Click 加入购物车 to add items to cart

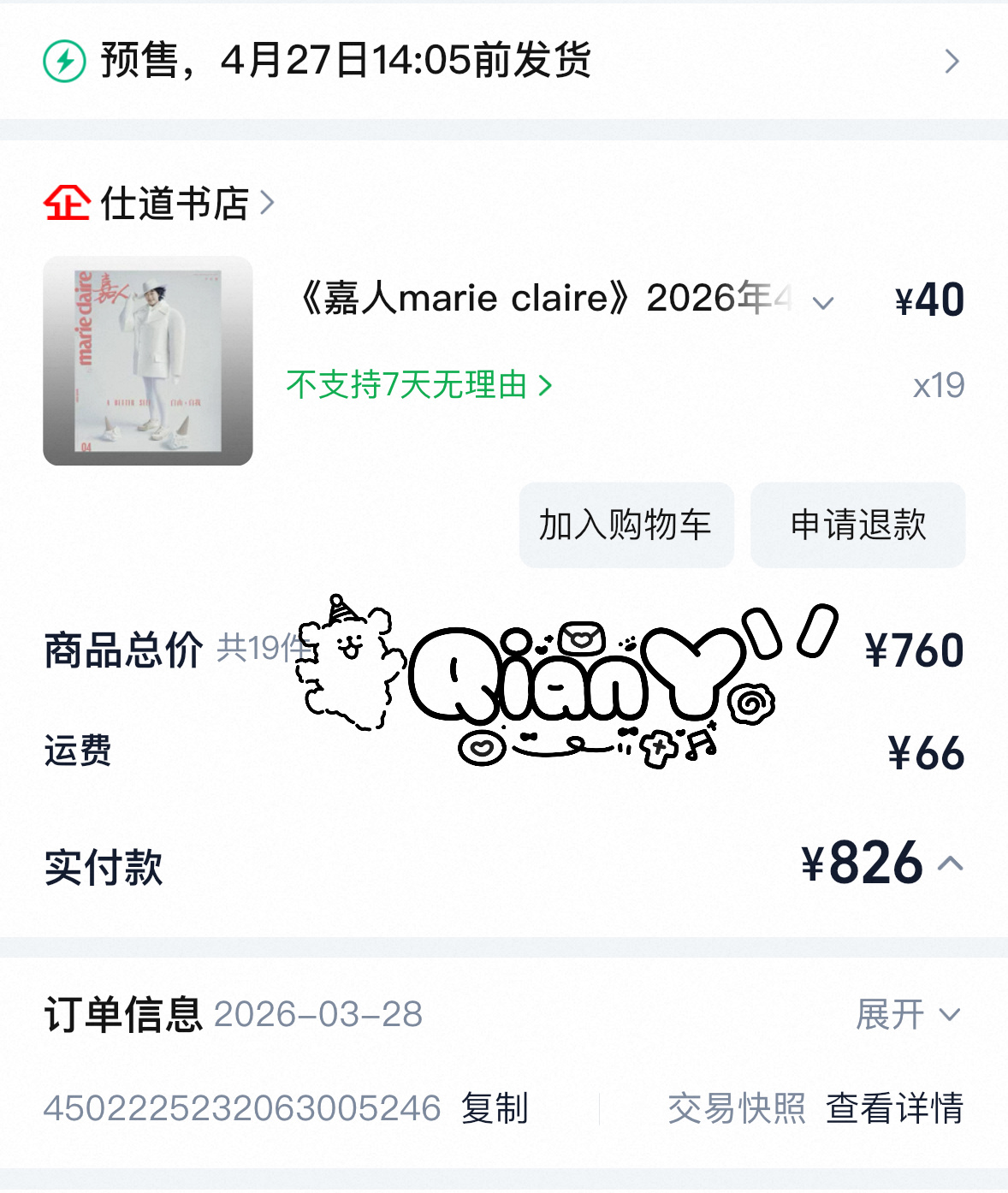point(626,525)
